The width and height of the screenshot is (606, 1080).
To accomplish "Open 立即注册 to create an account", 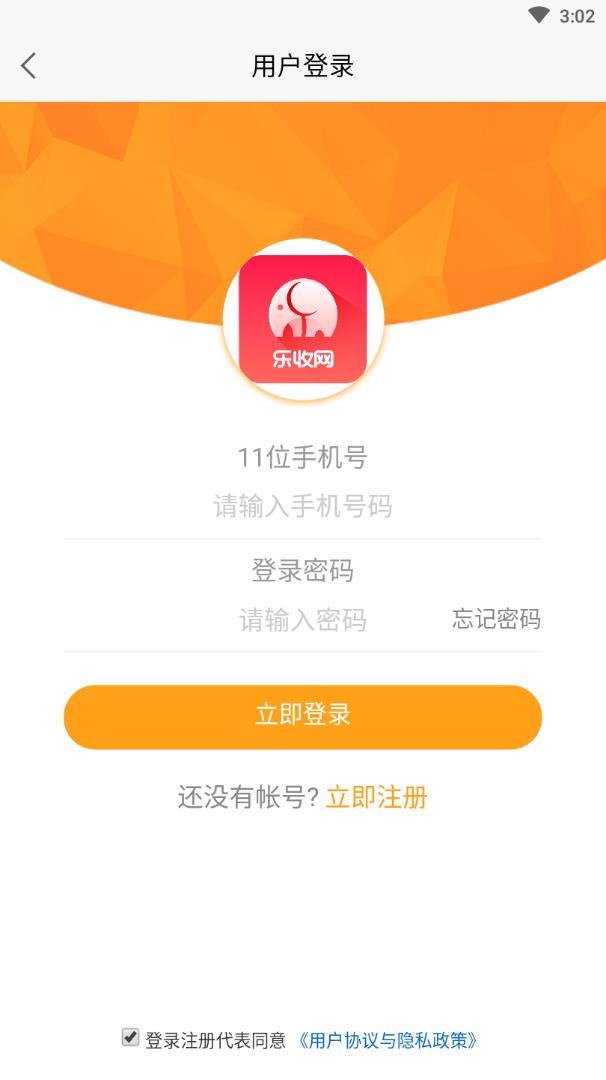I will point(377,797).
